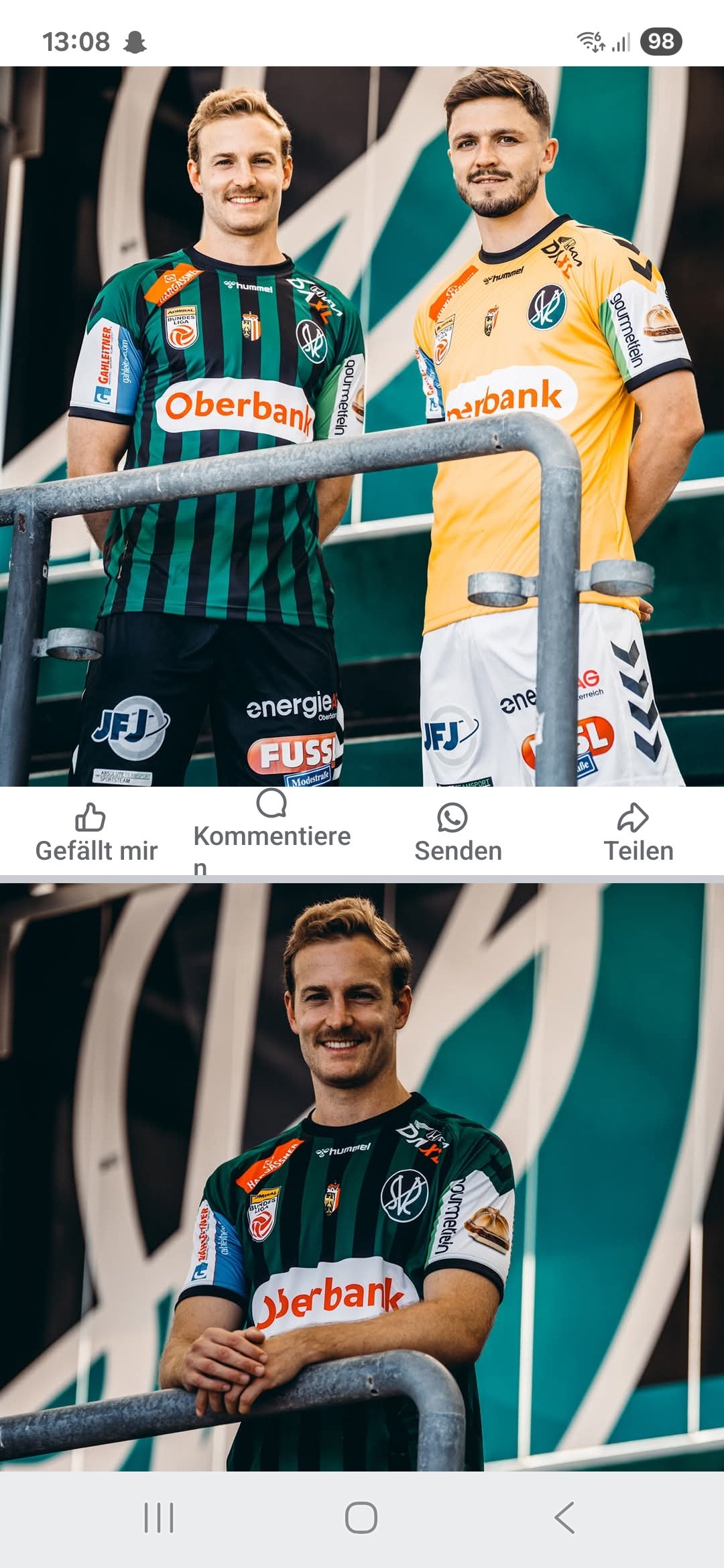Image resolution: width=724 pixels, height=1568 pixels.
Task: Open the photo of the single player
Action: [362, 1177]
